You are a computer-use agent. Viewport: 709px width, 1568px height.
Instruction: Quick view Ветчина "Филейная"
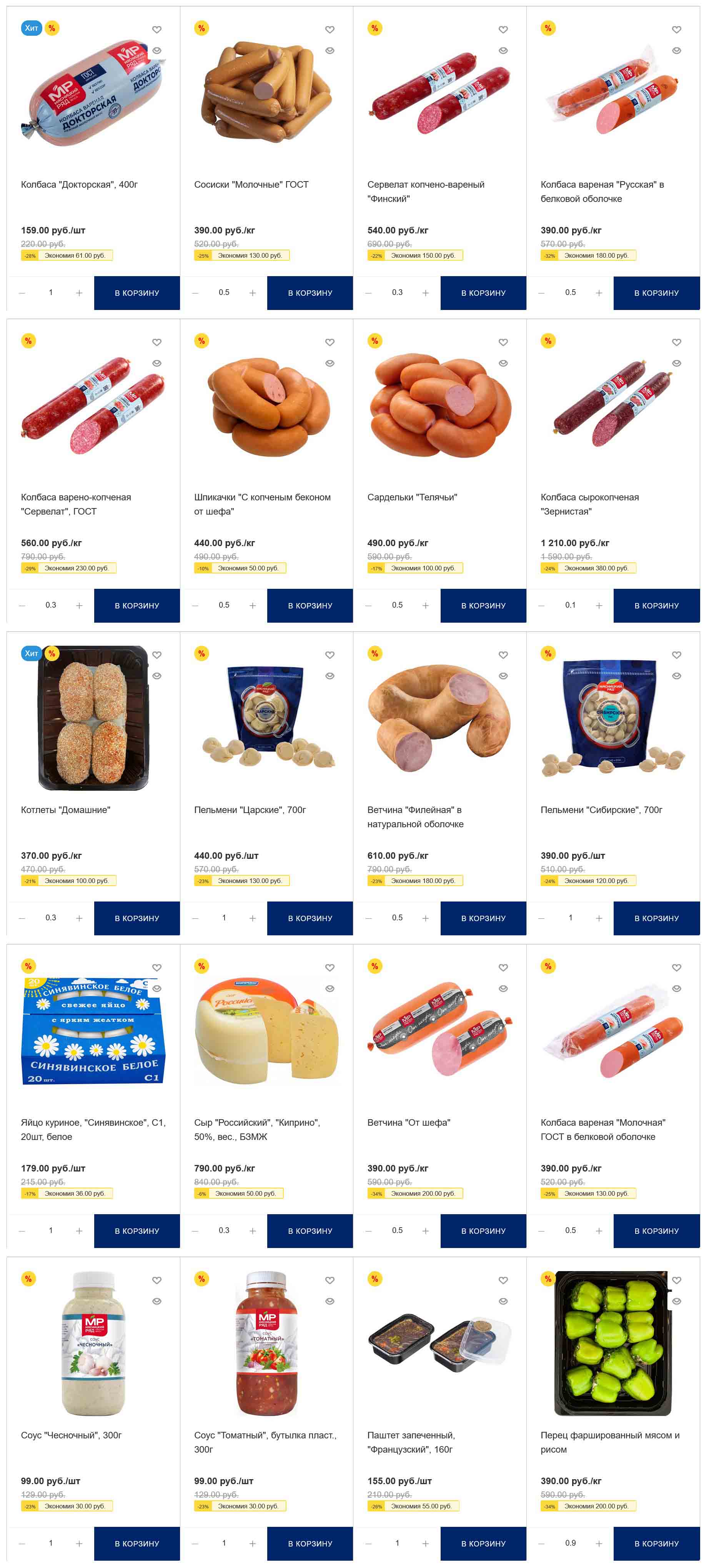[503, 676]
